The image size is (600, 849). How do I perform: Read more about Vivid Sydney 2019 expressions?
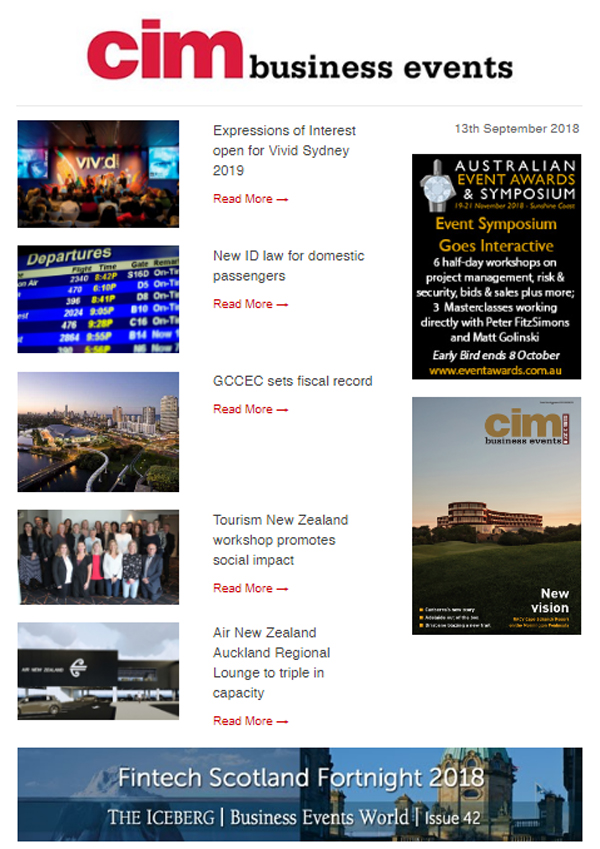pyautogui.click(x=250, y=199)
